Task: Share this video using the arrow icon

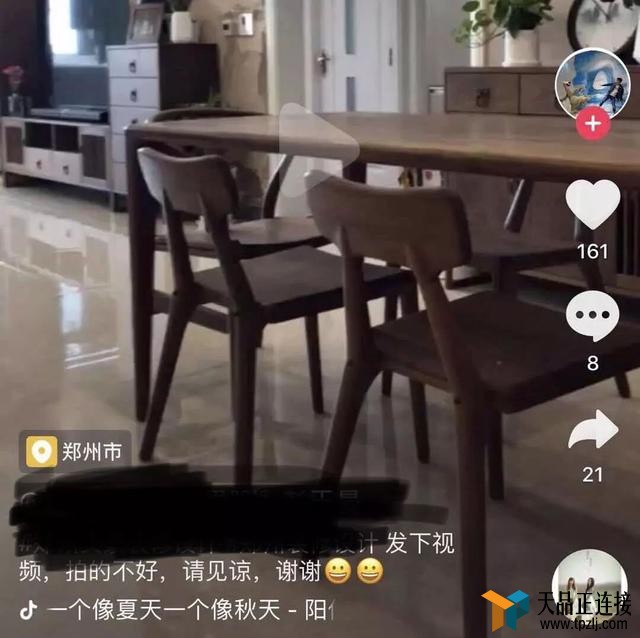Action: 592,430
